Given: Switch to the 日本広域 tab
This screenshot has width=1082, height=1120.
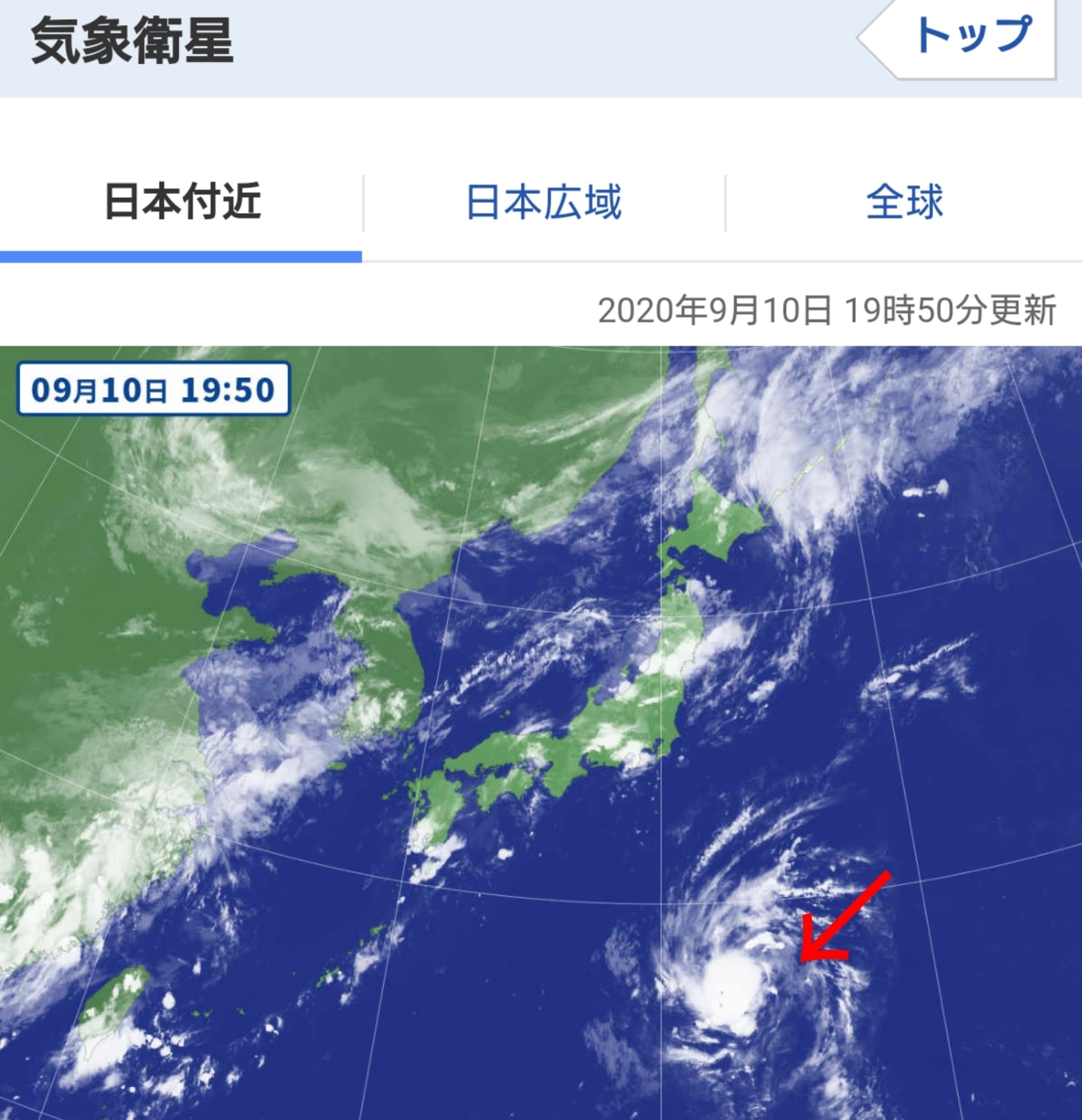Looking at the screenshot, I should [543, 202].
